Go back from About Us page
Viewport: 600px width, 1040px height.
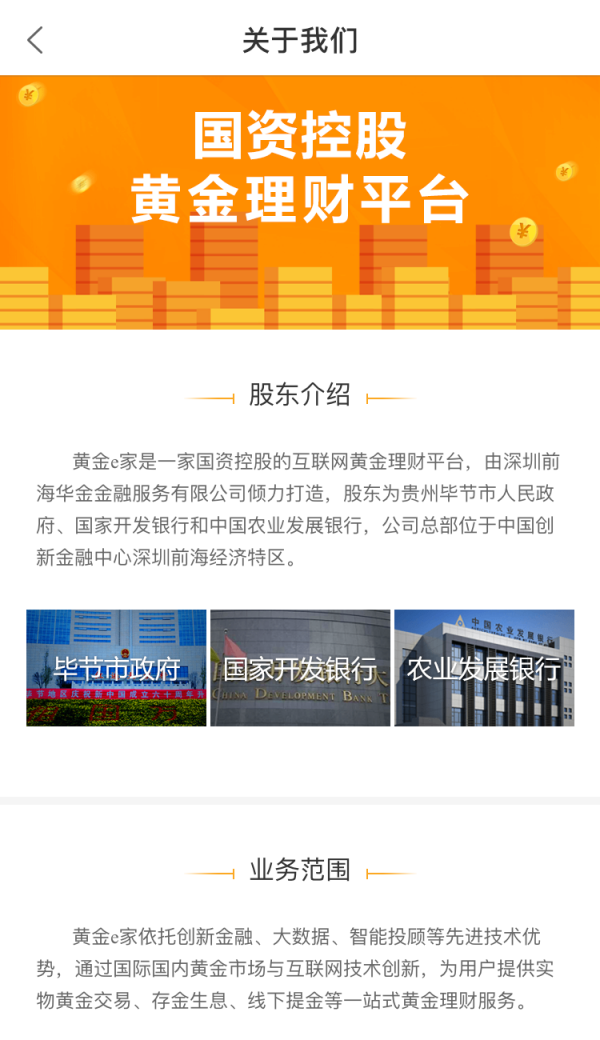click(x=36, y=40)
